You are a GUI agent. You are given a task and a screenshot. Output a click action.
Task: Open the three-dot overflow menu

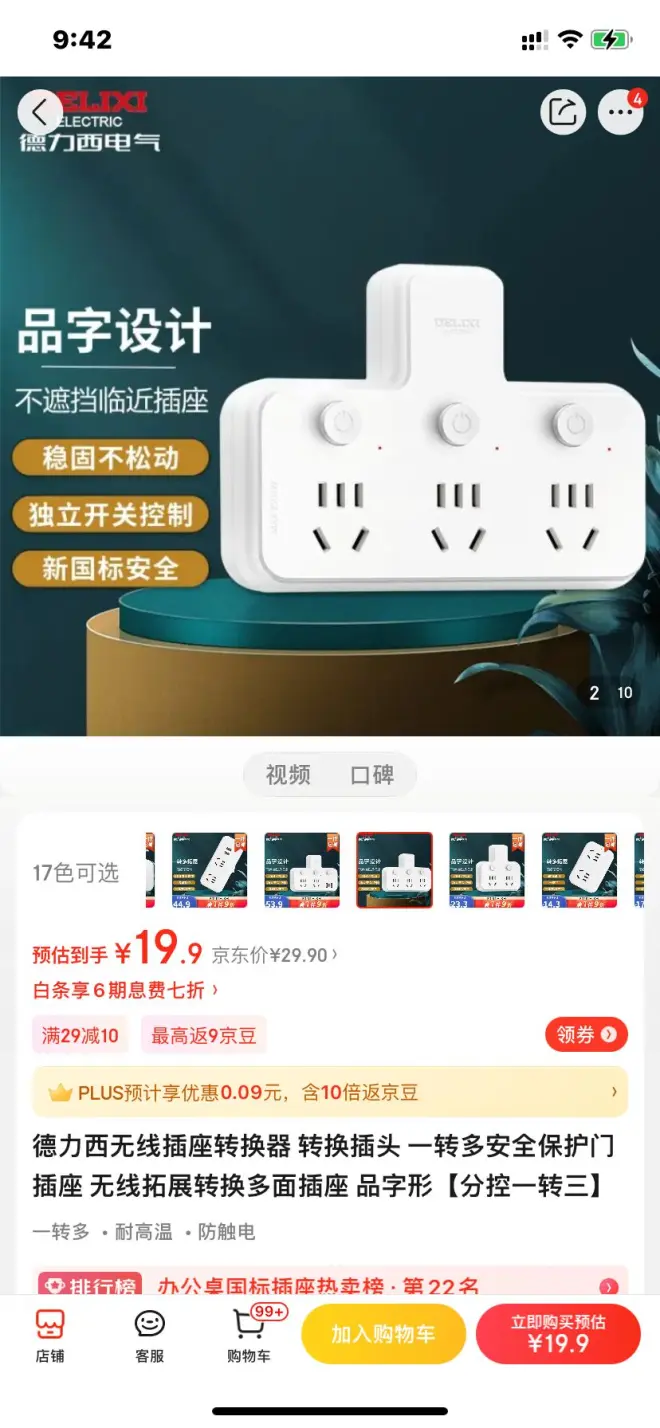tap(620, 112)
